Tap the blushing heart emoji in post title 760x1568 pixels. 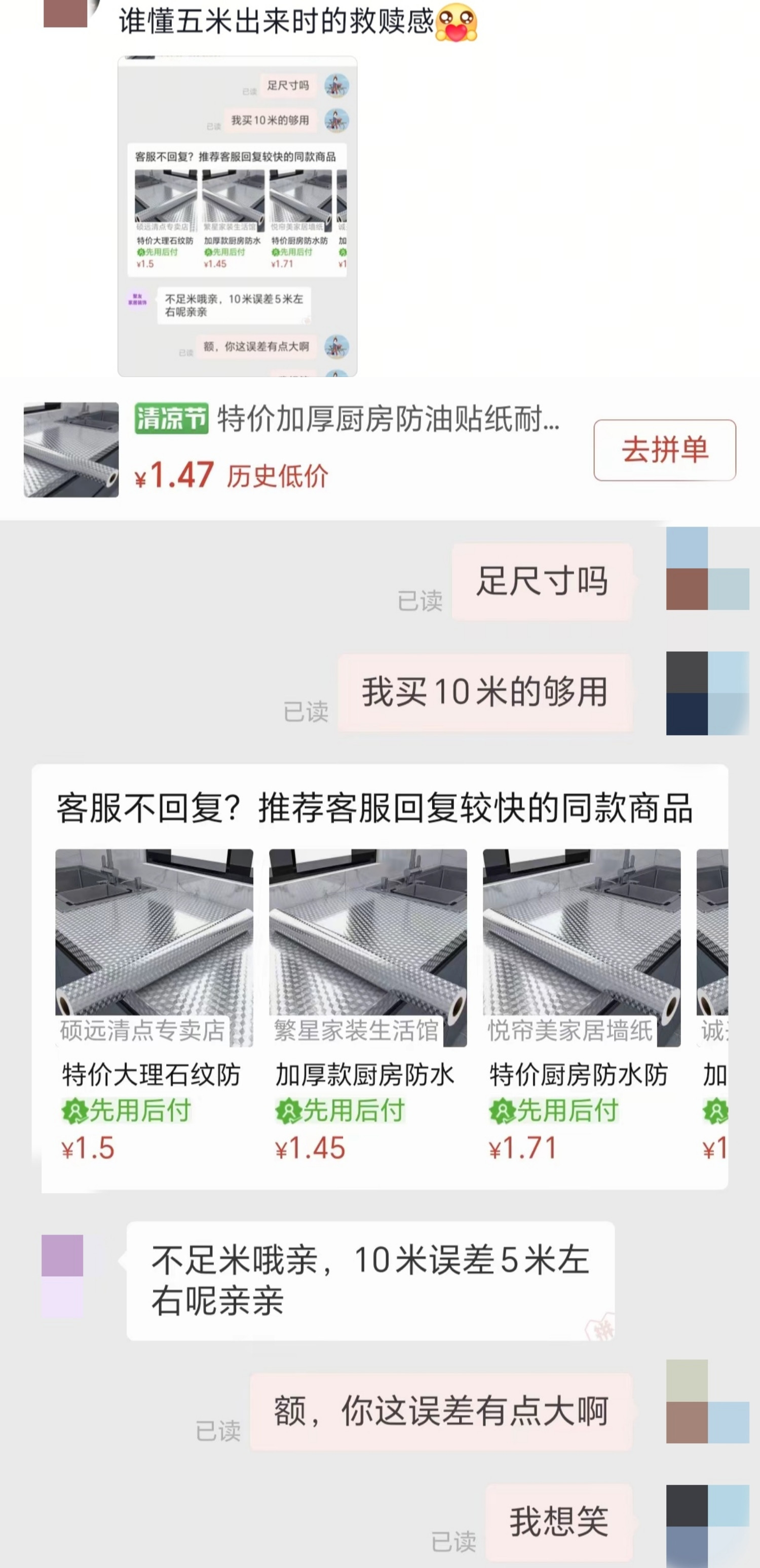pos(457,21)
